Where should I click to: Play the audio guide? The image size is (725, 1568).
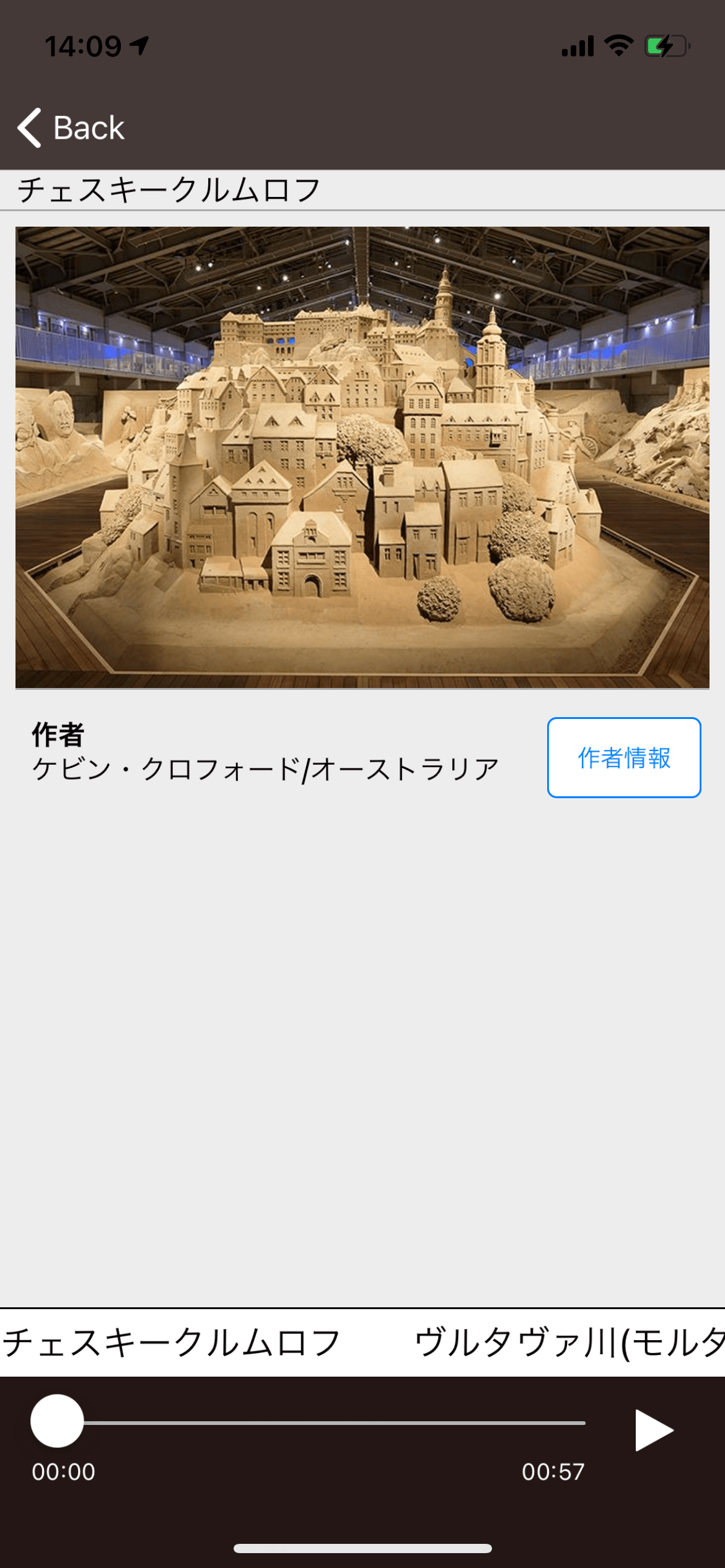[x=653, y=1431]
